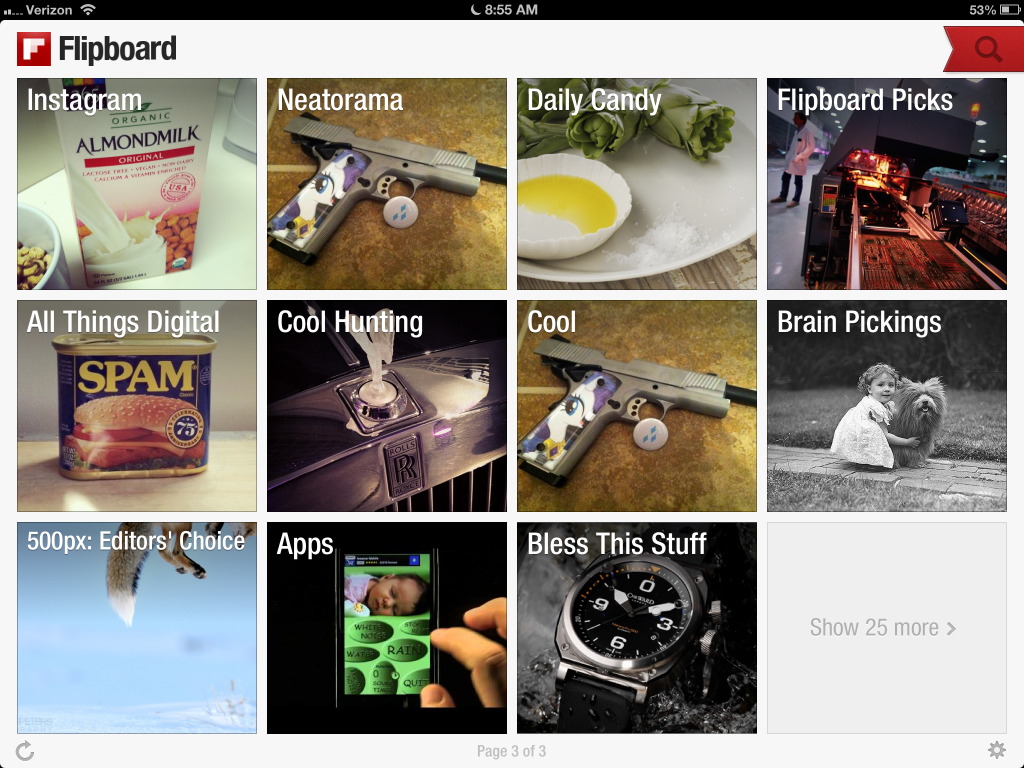Screen dimensions: 1024x768
Task: Open settings via the gear icon
Action: point(996,750)
